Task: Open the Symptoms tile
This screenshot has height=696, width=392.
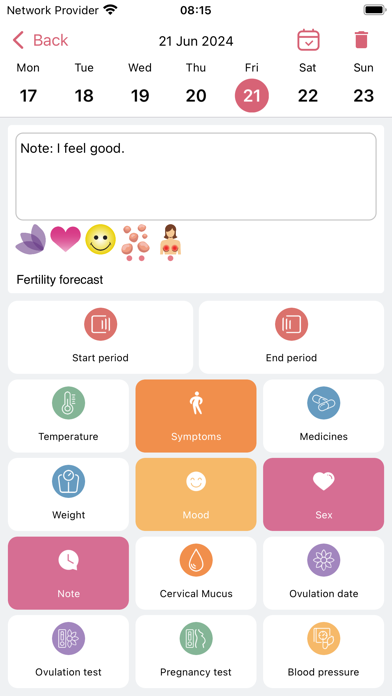Action: [196, 416]
